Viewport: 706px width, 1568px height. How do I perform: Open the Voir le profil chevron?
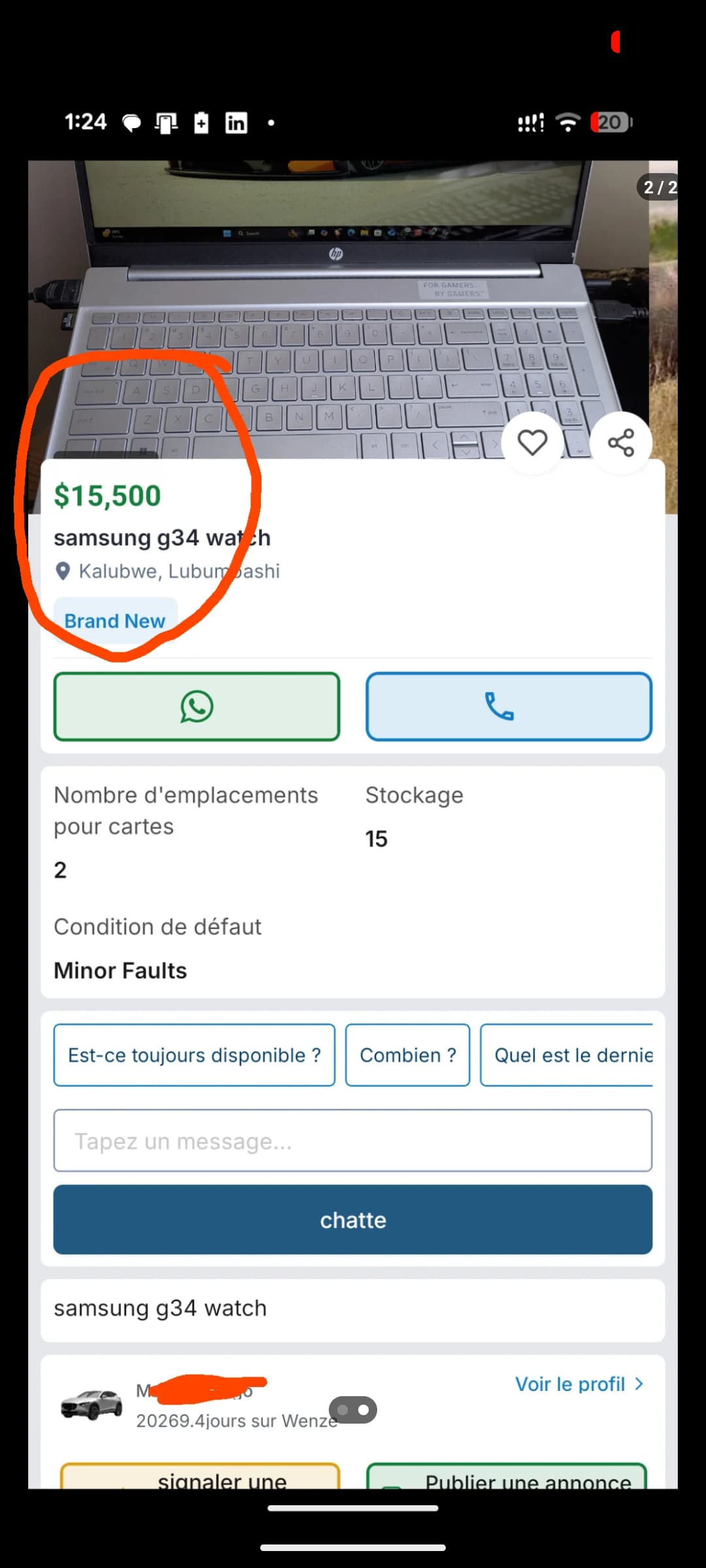tap(637, 1384)
